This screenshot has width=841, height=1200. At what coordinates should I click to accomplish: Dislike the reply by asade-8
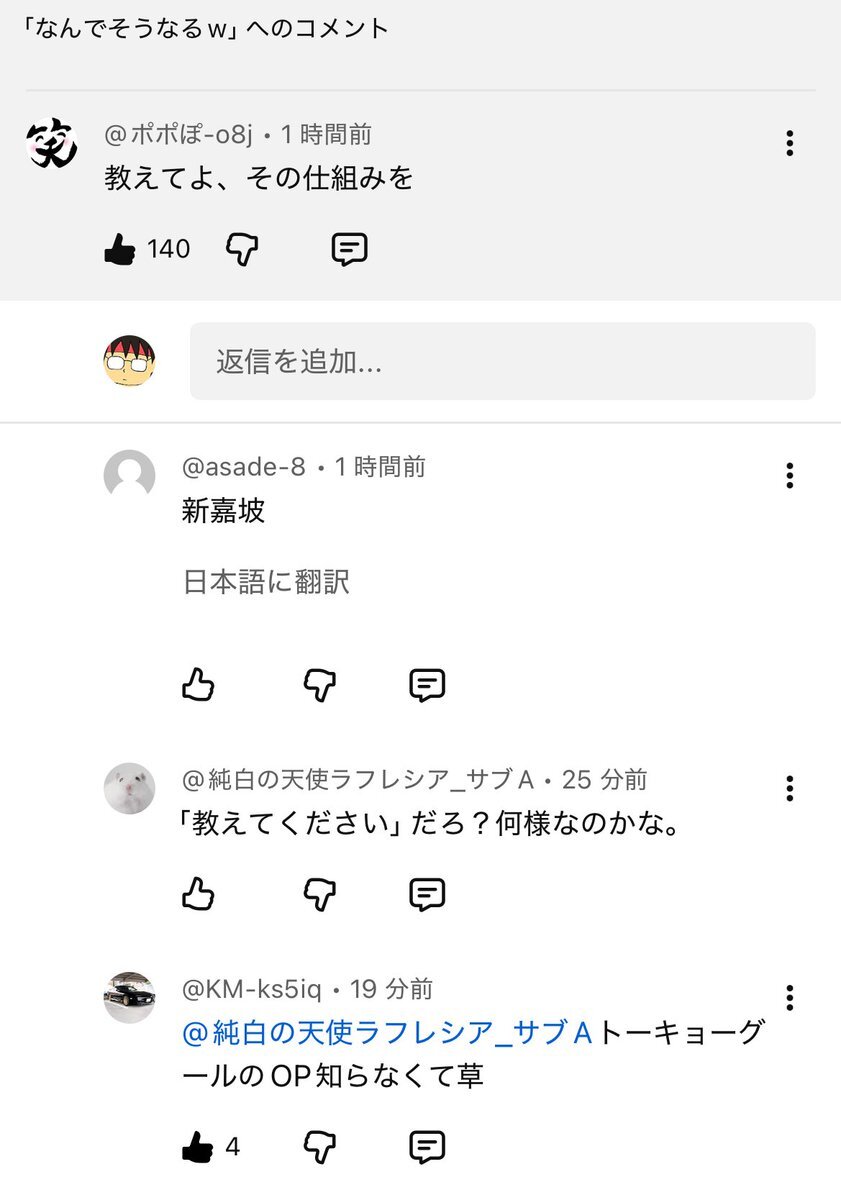(319, 685)
